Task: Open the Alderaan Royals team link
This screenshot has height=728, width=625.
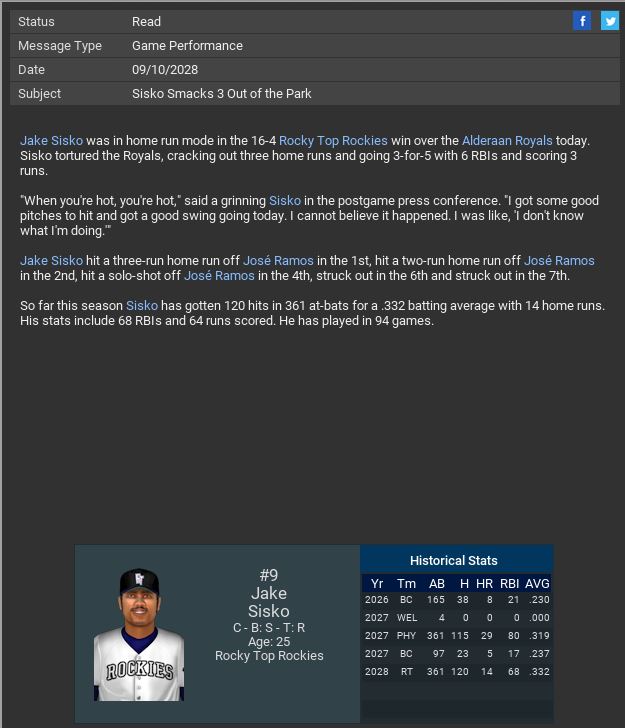Action: point(507,141)
